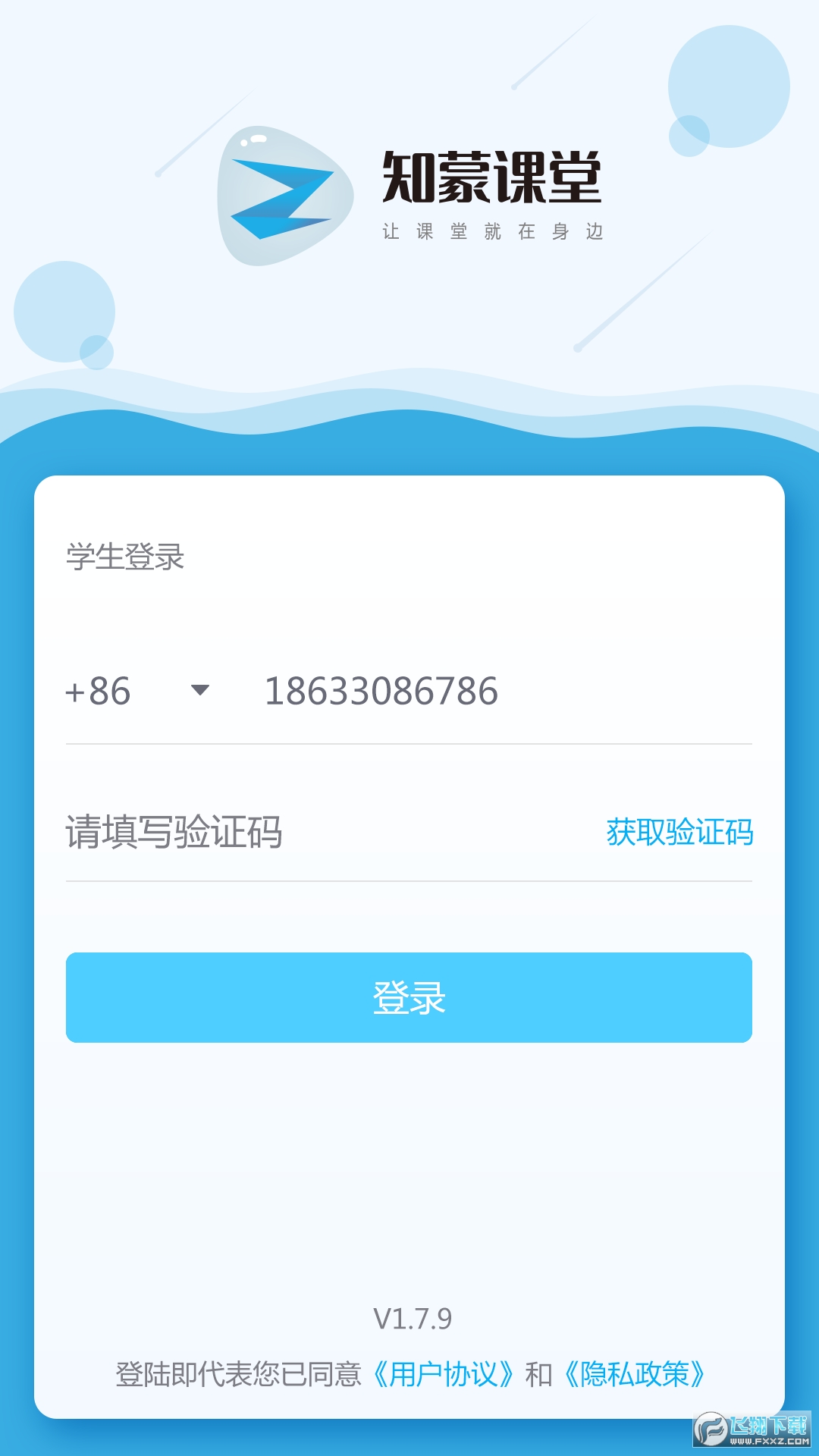Tap 获取验证码 to request code

point(679,832)
